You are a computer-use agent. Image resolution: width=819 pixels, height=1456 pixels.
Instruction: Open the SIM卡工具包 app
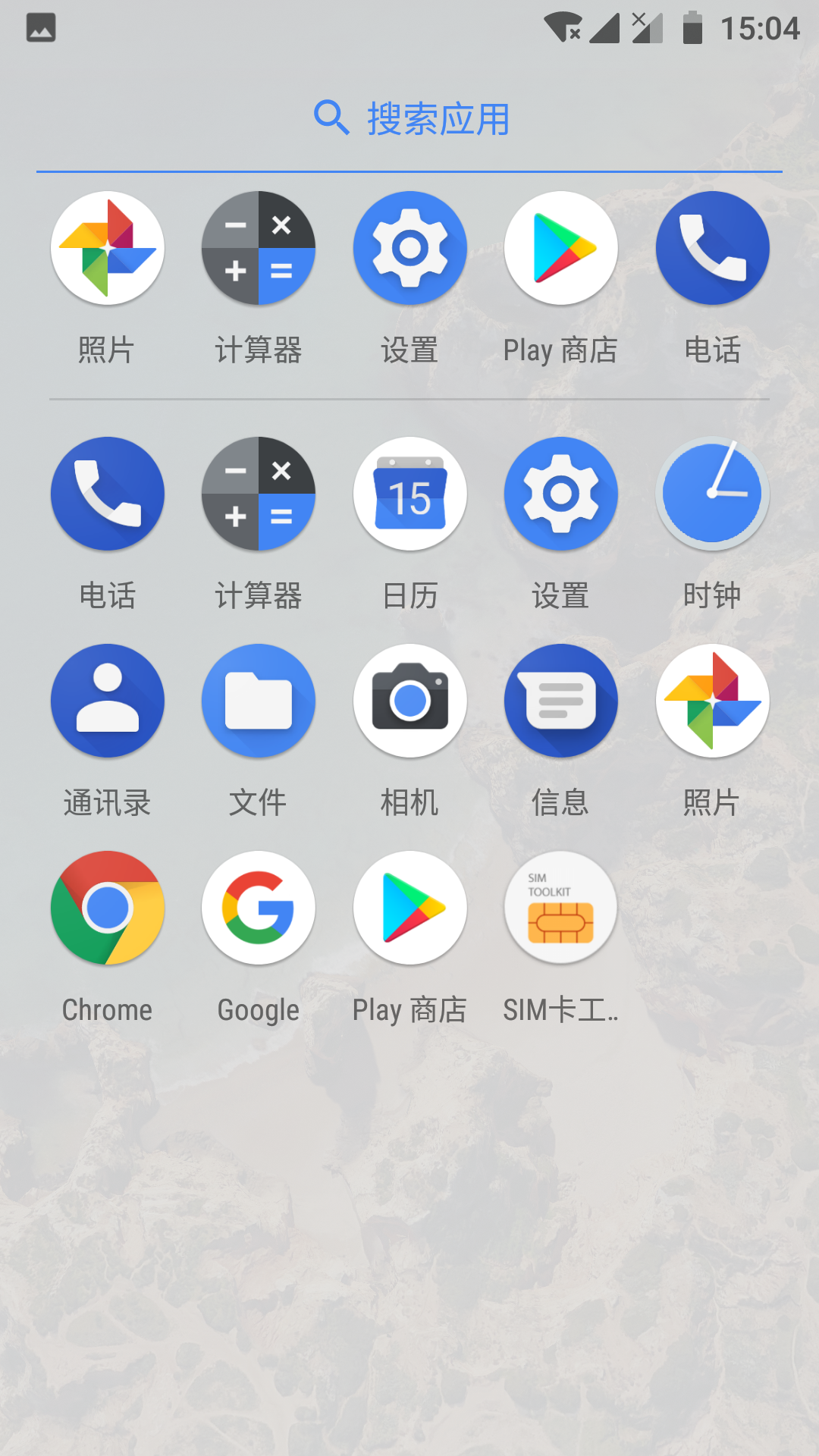pos(561,907)
